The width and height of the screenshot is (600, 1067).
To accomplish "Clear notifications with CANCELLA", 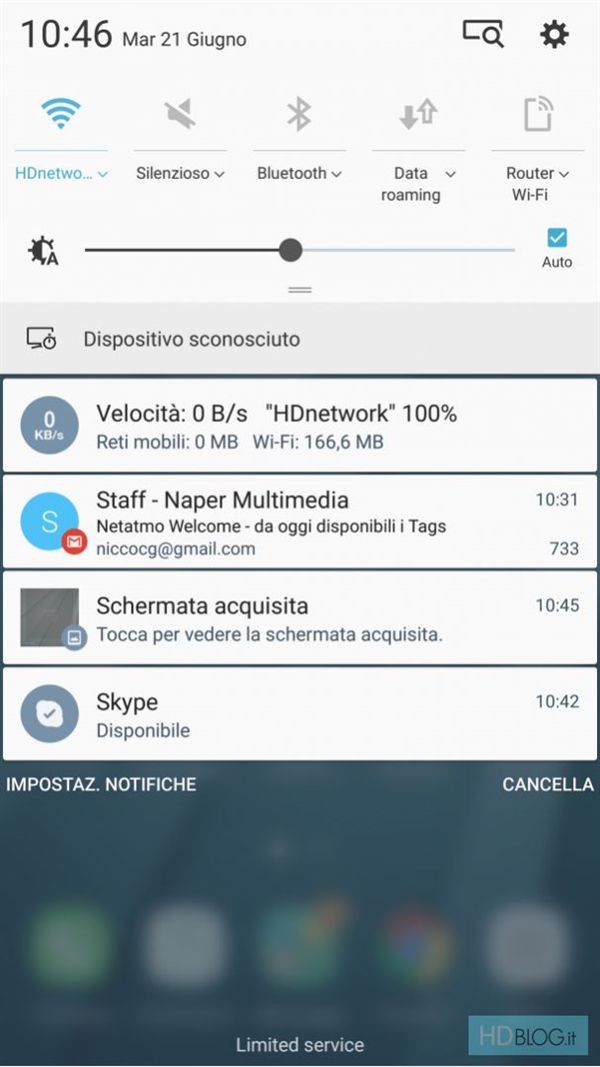I will [547, 785].
